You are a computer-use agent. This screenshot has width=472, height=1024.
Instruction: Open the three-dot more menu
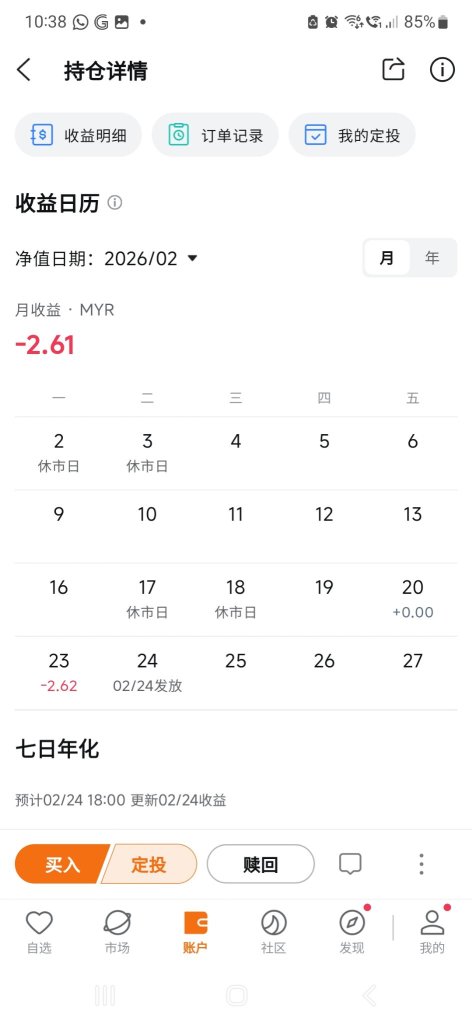(422, 864)
